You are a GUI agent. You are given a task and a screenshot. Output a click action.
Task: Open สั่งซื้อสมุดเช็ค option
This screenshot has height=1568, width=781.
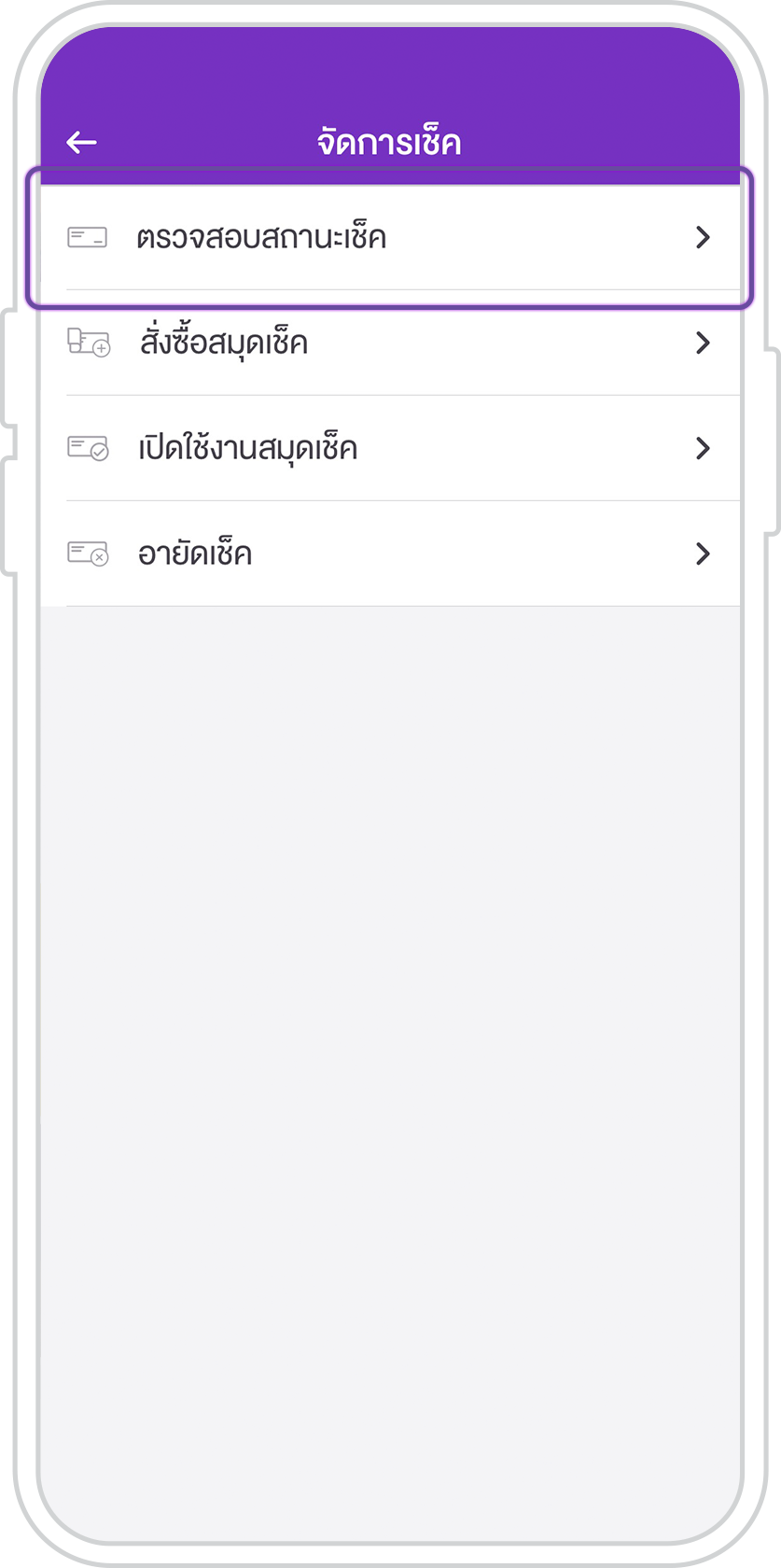point(390,343)
